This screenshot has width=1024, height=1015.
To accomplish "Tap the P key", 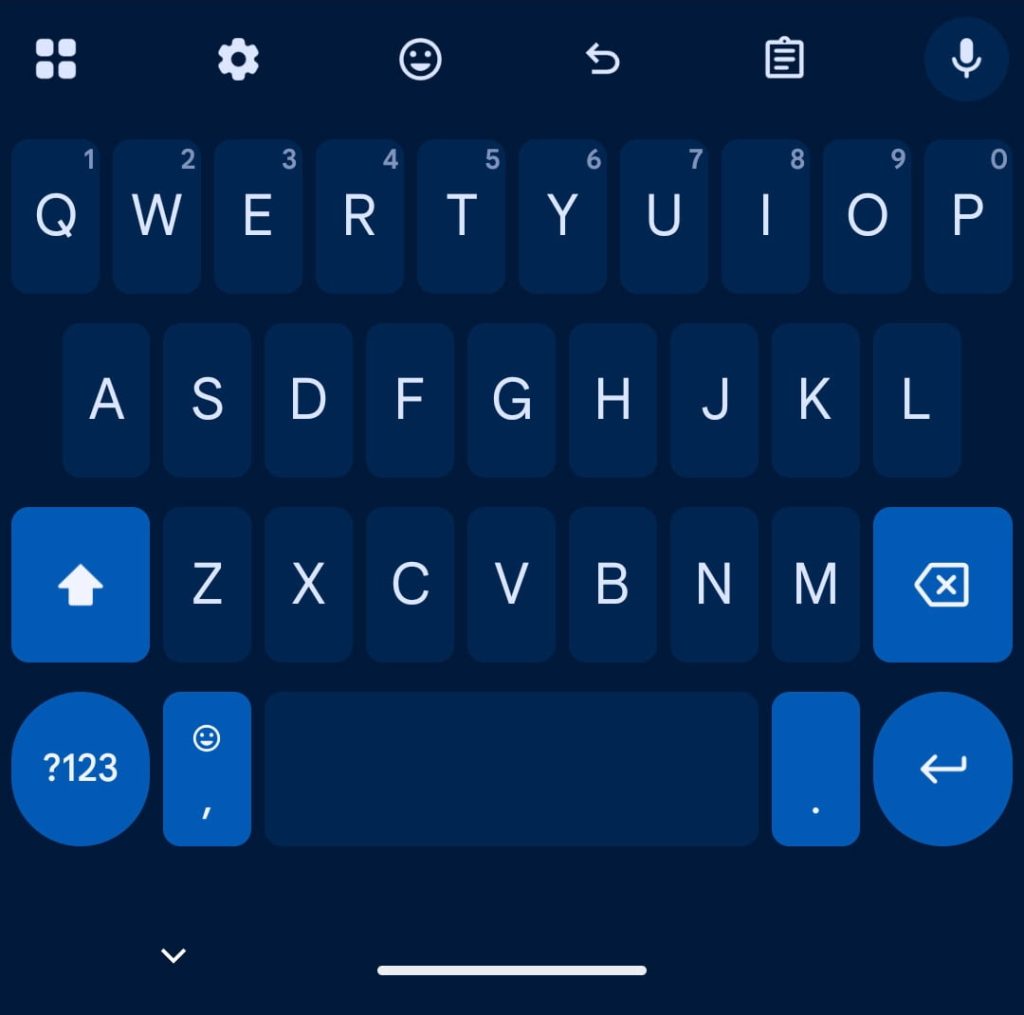I will tap(967, 216).
